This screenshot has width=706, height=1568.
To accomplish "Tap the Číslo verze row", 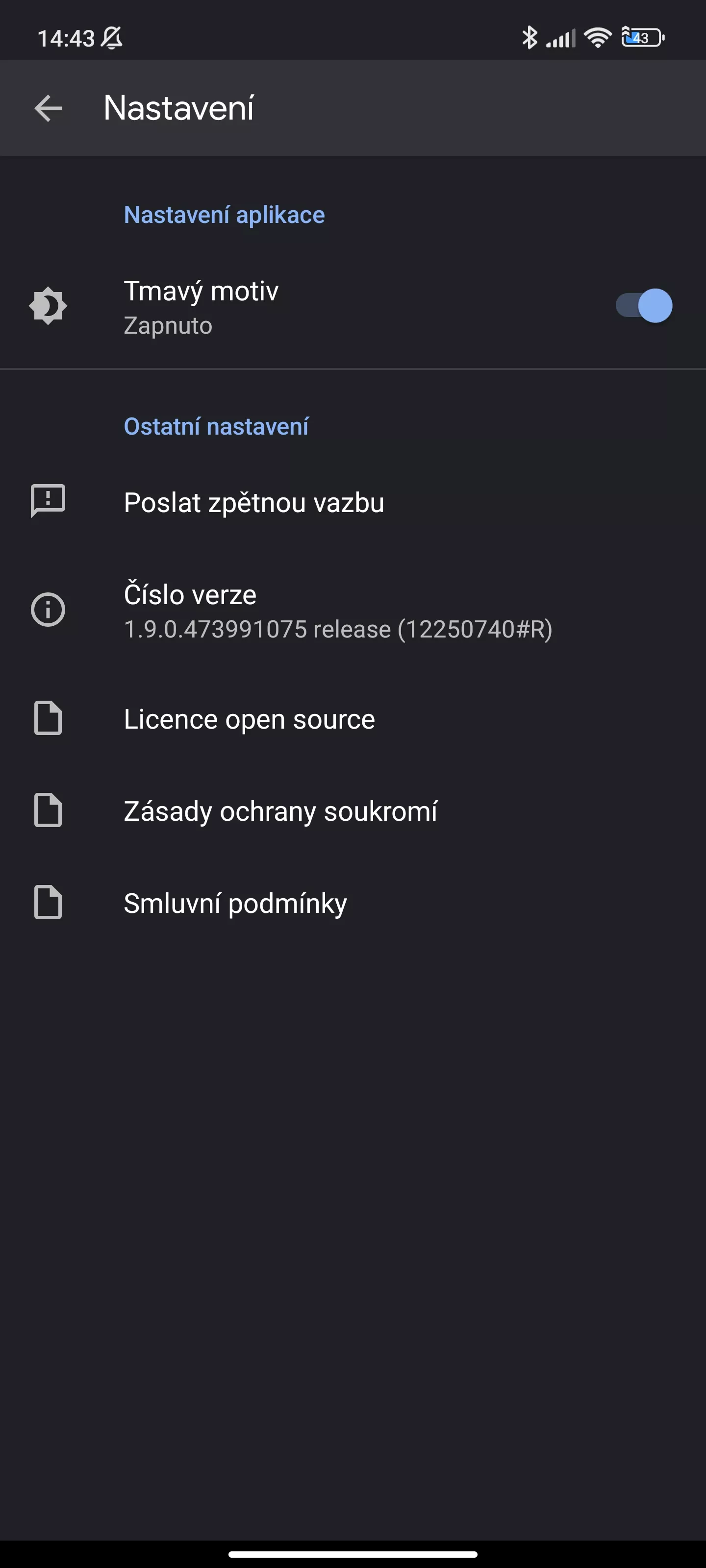I will pos(353,611).
